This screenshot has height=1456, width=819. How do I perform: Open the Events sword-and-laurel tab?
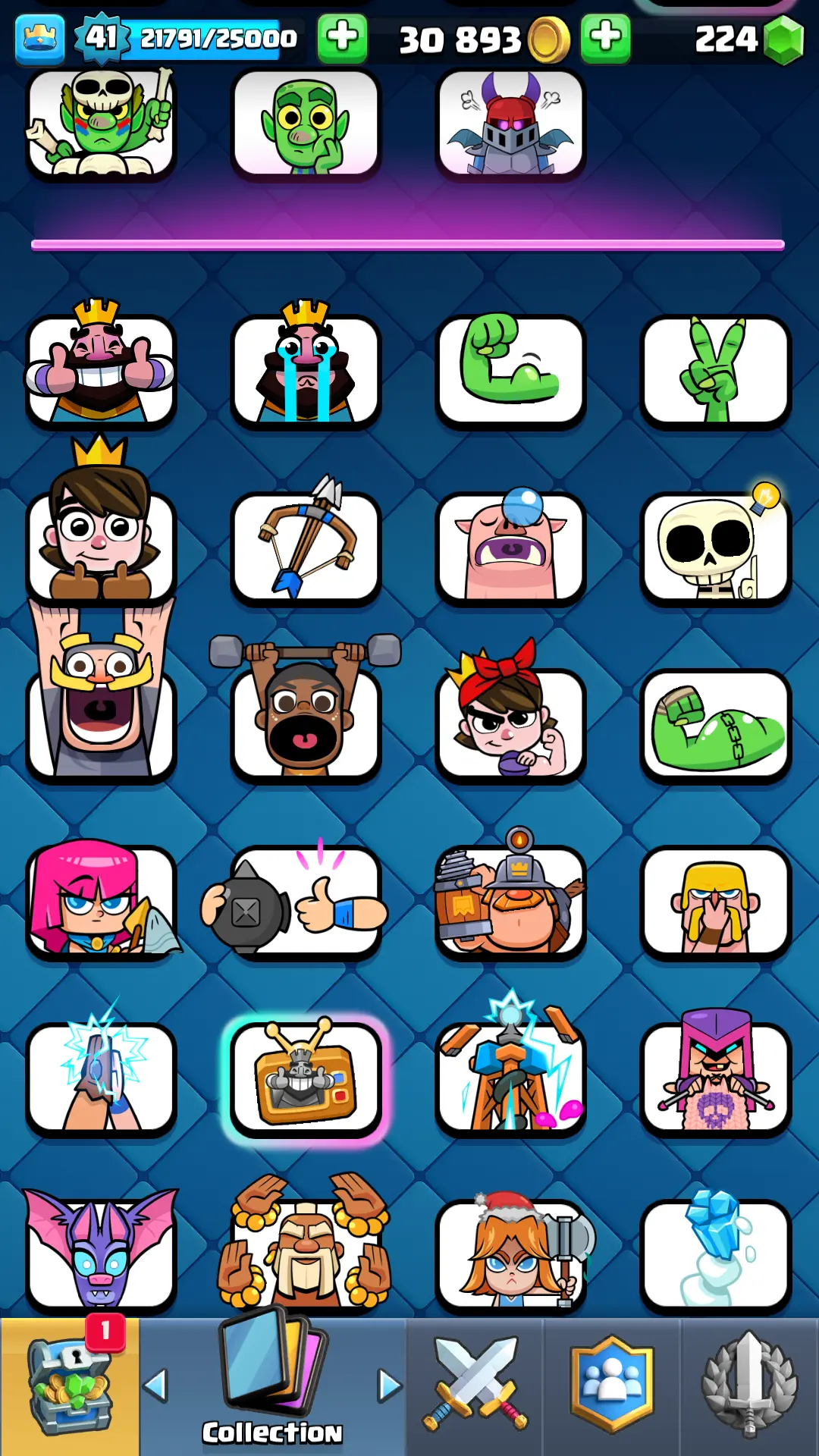pyautogui.click(x=749, y=1386)
